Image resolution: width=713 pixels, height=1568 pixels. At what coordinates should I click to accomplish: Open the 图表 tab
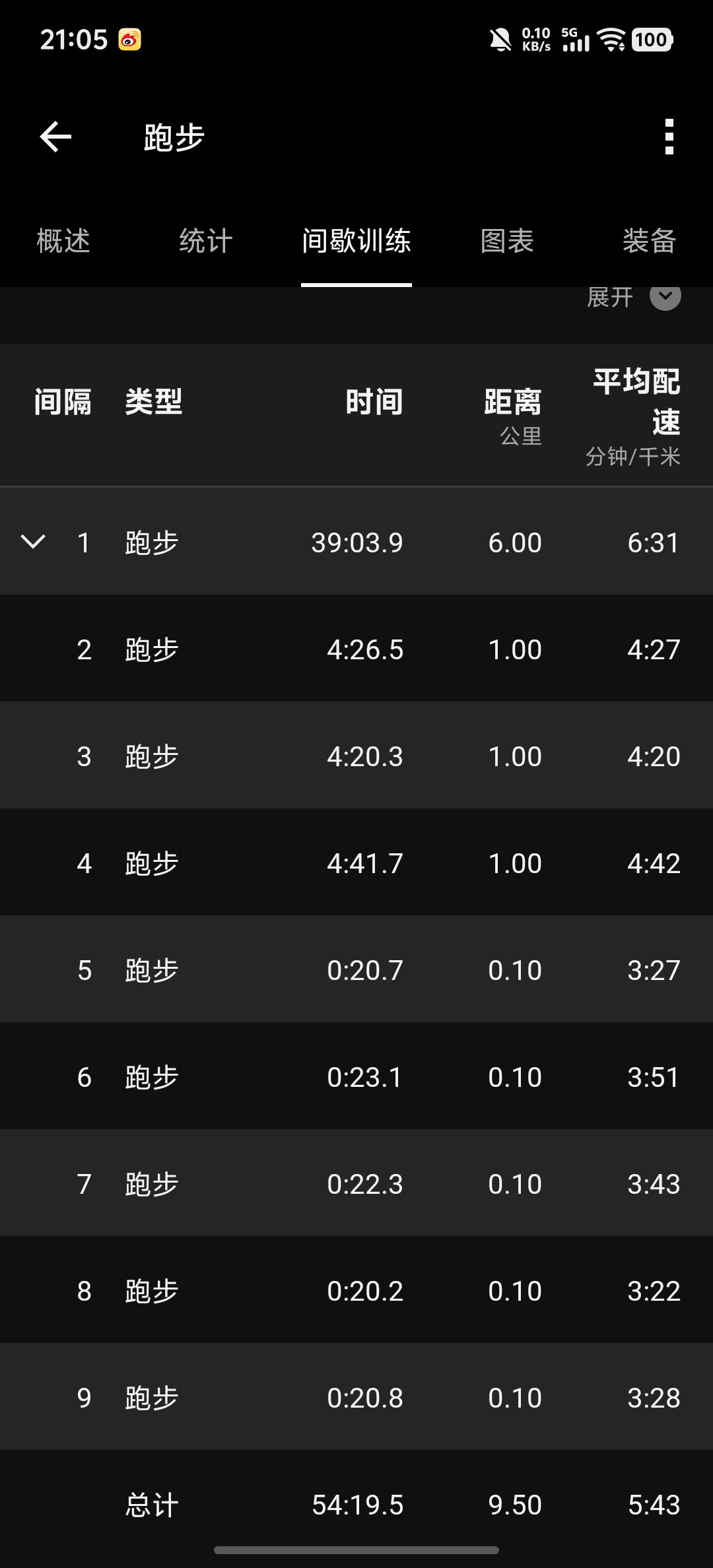pos(507,241)
